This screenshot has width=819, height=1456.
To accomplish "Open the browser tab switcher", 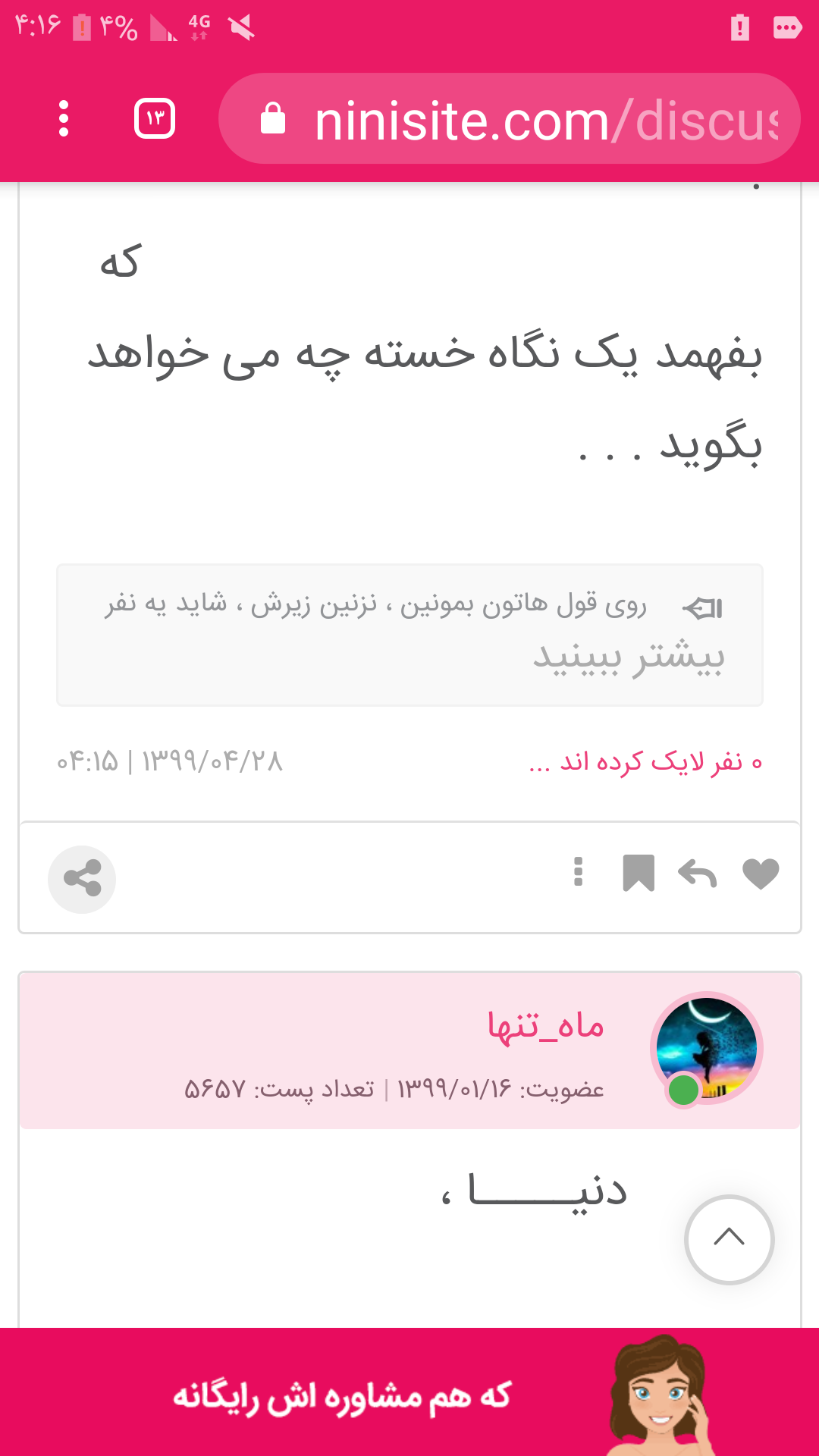I will point(155,119).
